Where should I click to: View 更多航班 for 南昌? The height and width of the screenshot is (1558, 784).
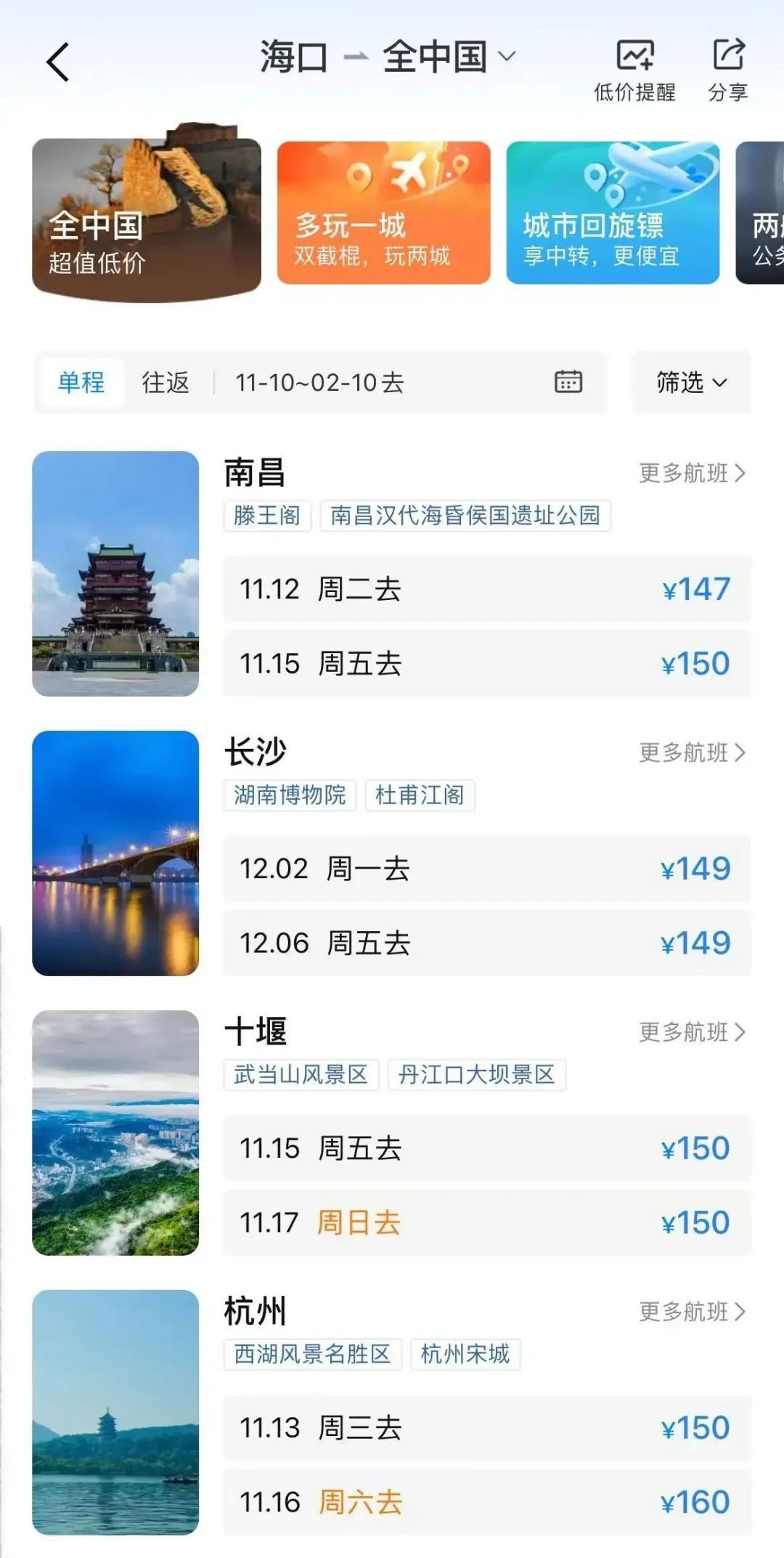click(x=691, y=474)
